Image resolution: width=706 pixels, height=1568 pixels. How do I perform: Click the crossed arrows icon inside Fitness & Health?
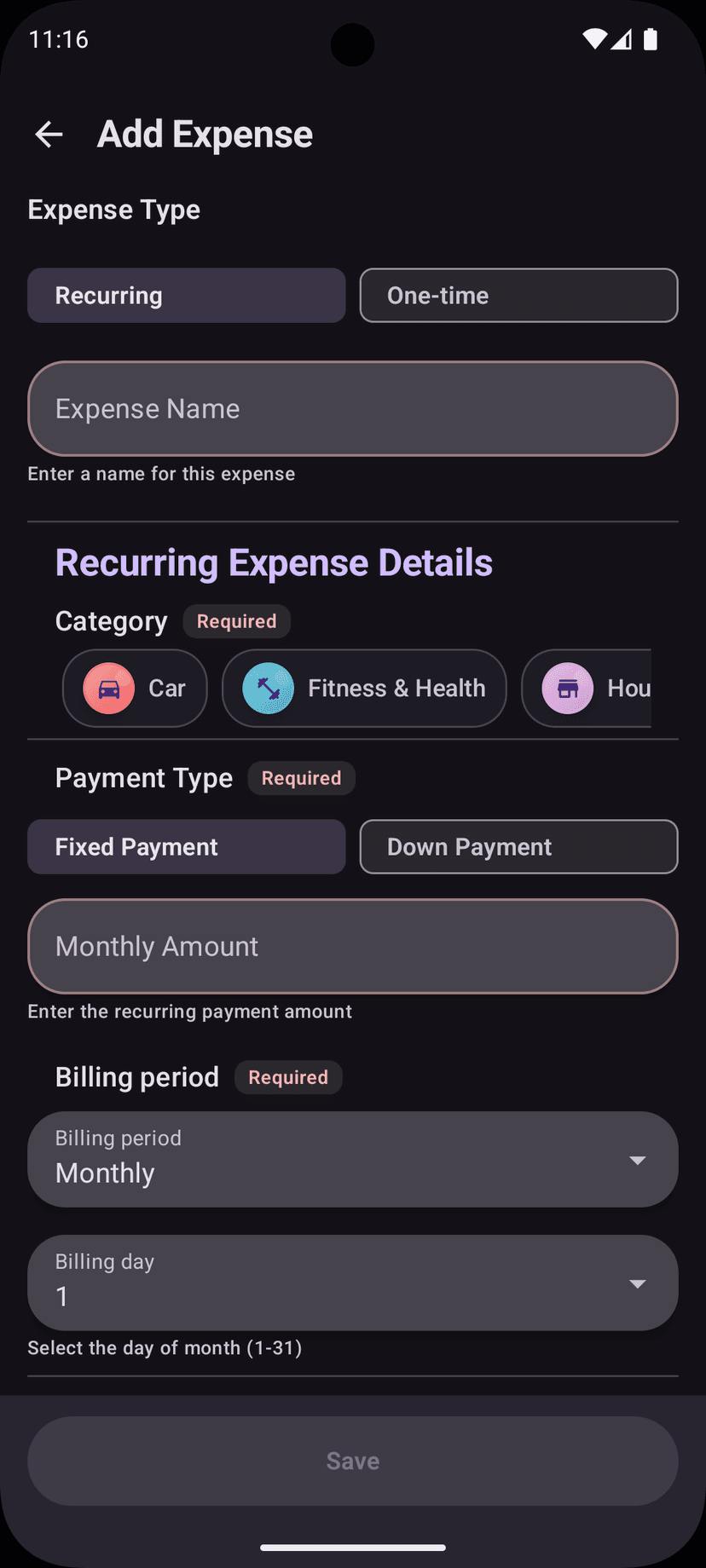pyautogui.click(x=267, y=689)
